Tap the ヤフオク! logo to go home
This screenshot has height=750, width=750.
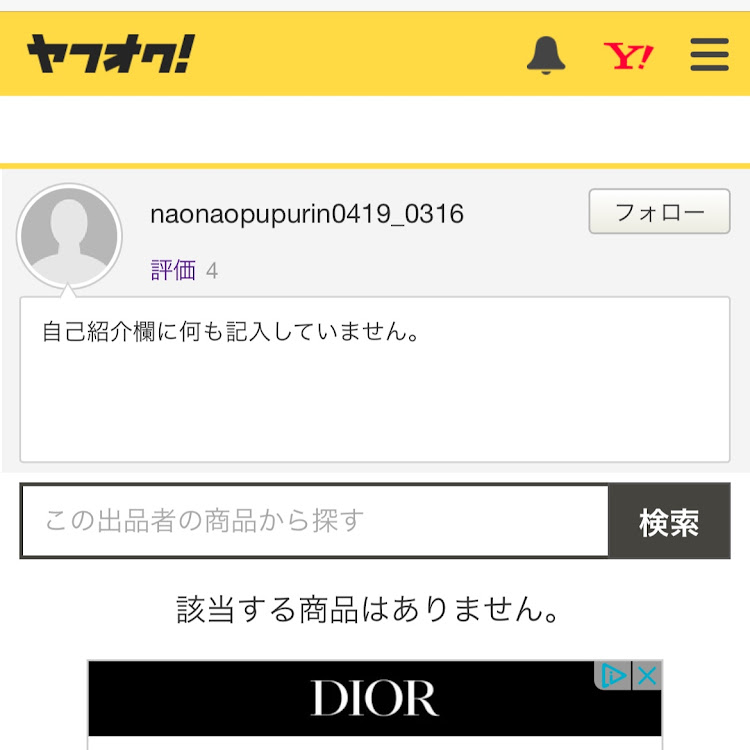111,54
